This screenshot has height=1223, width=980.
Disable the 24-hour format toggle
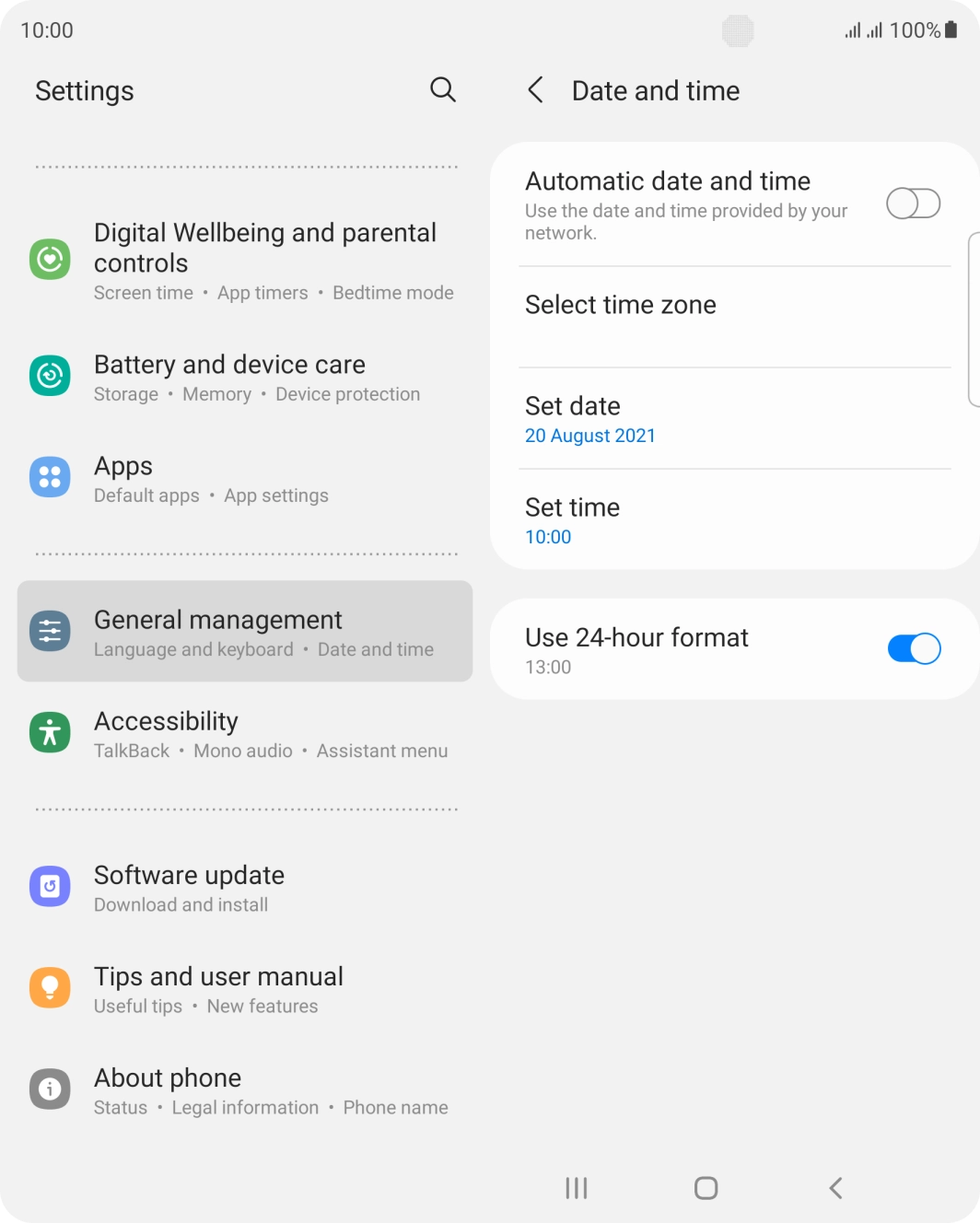tap(914, 648)
